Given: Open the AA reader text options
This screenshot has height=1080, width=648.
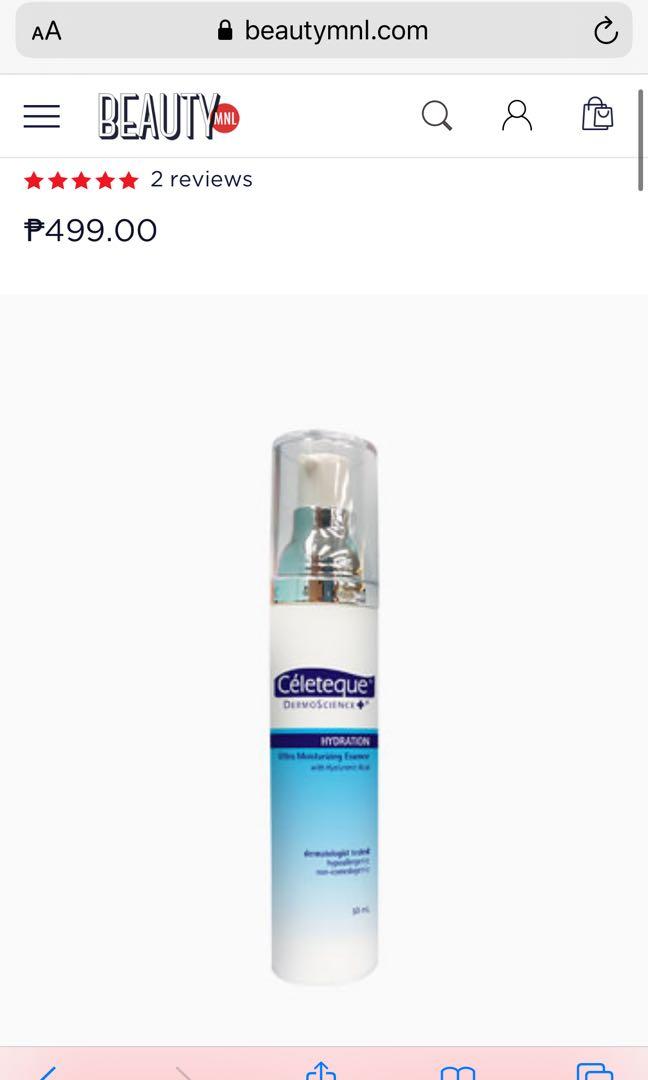Looking at the screenshot, I should tap(47, 32).
